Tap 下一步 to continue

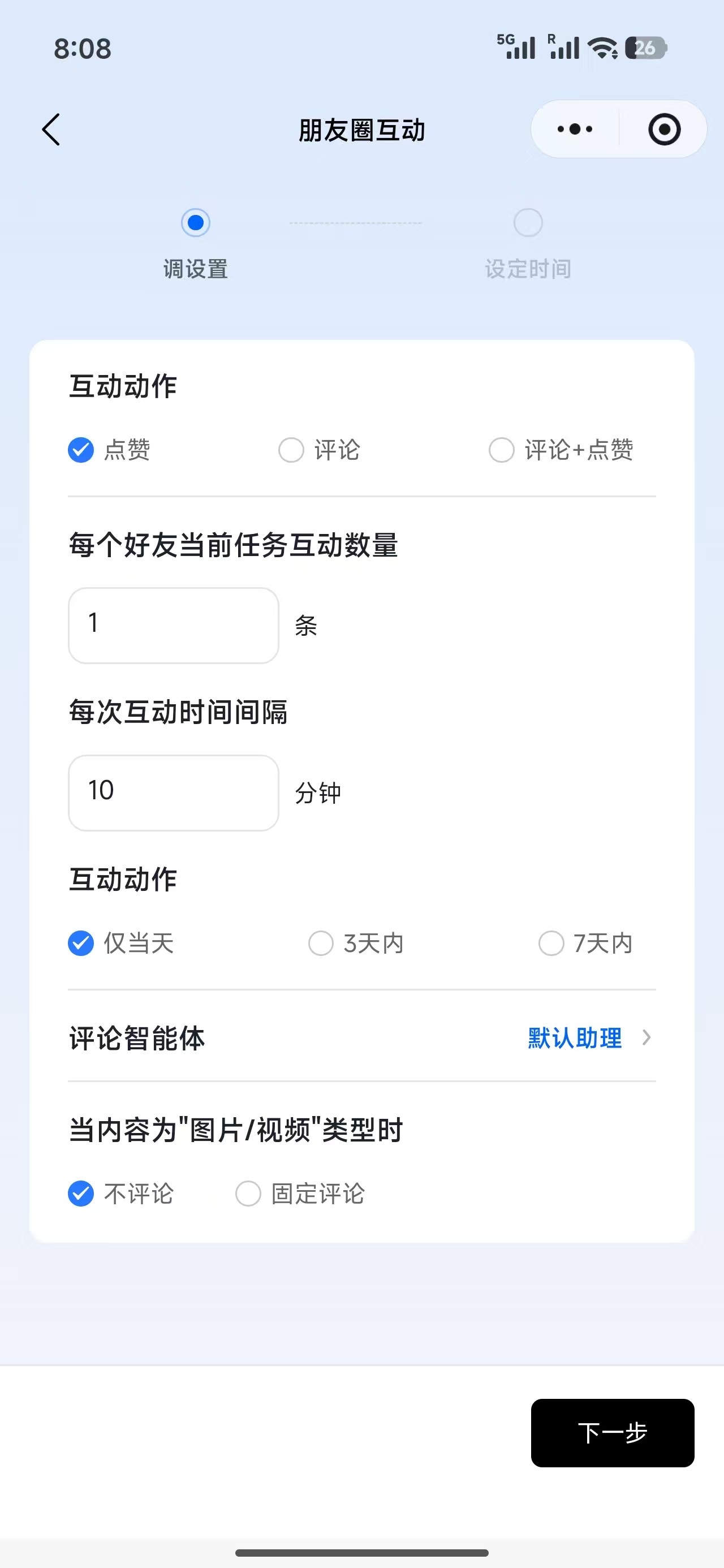612,1433
